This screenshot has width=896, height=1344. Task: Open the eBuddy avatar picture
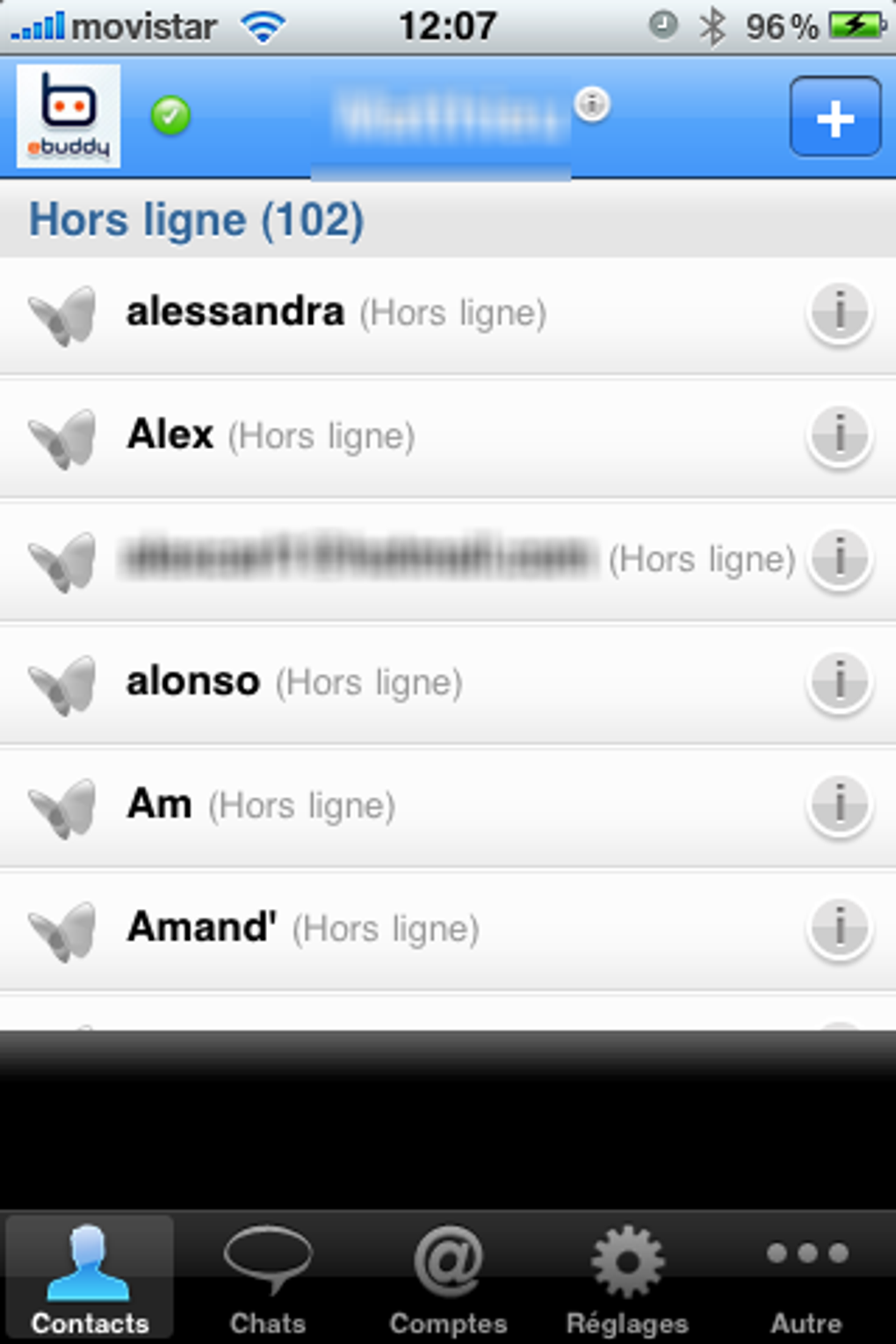click(69, 116)
